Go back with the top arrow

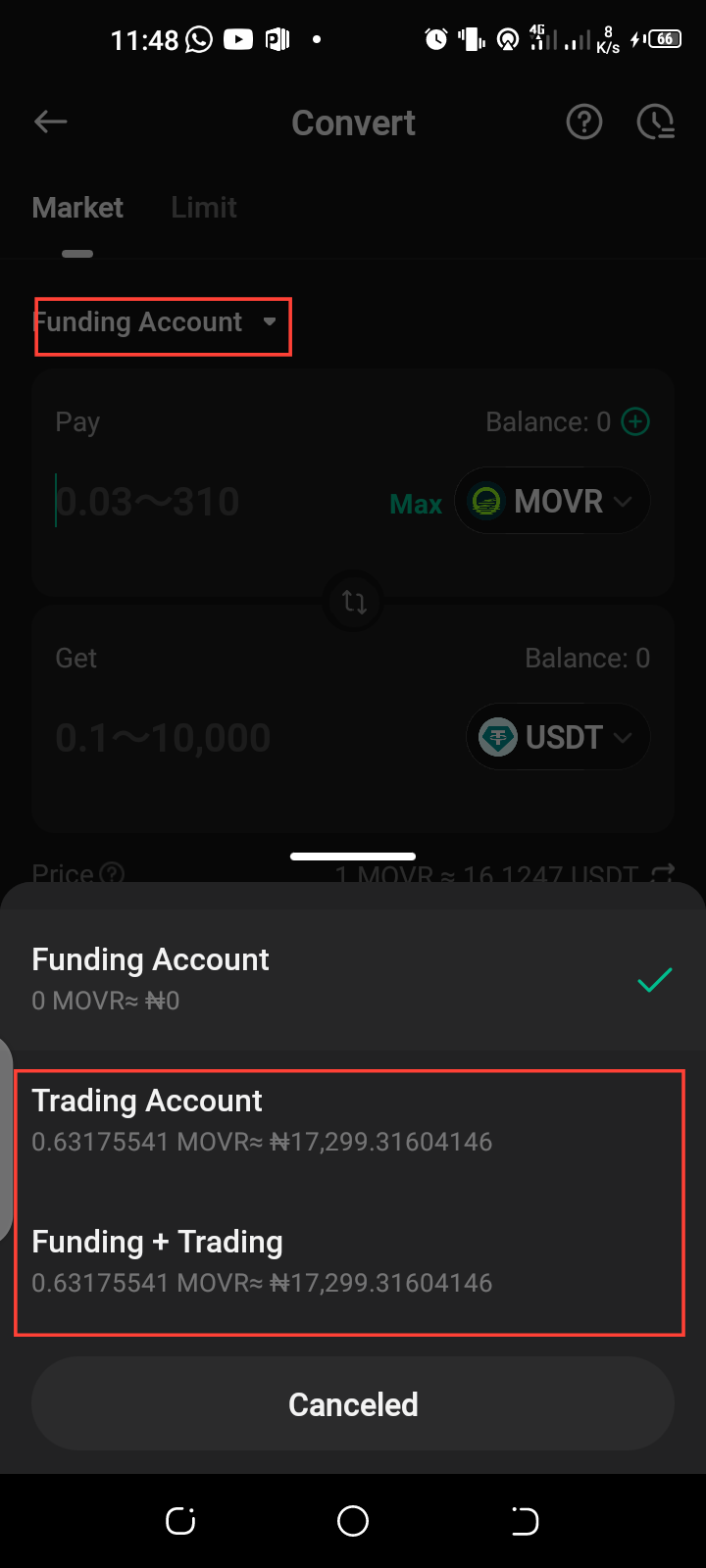tap(51, 122)
